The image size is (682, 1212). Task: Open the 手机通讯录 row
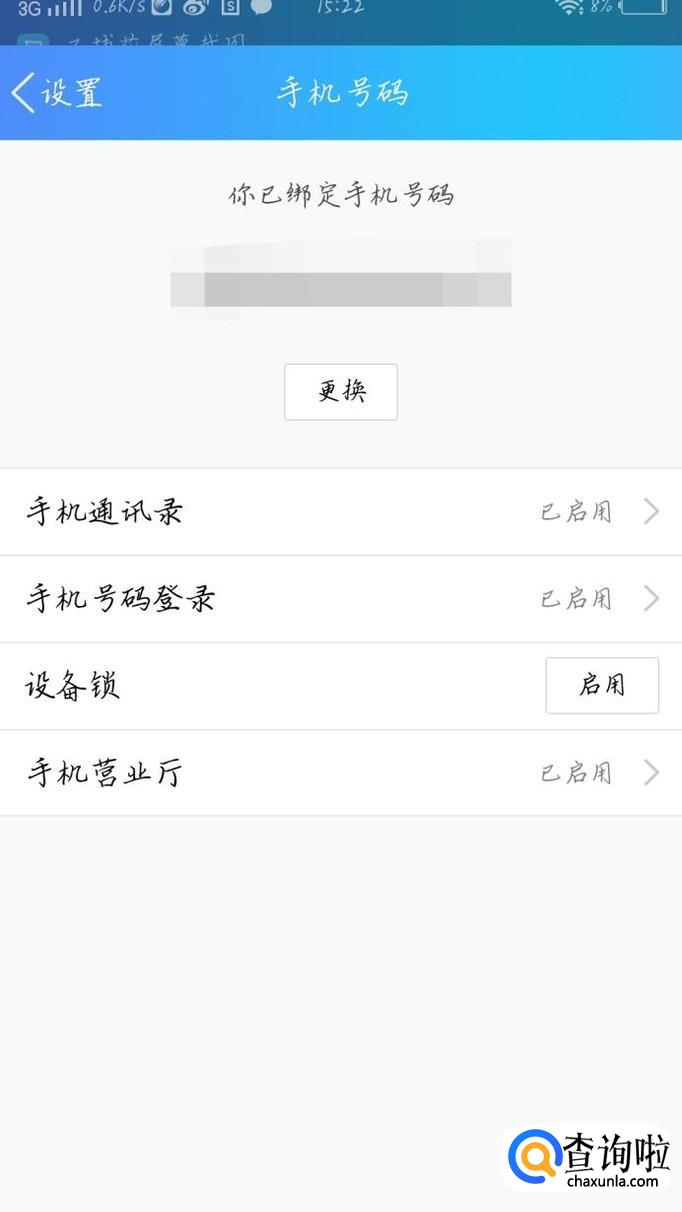click(x=340, y=512)
